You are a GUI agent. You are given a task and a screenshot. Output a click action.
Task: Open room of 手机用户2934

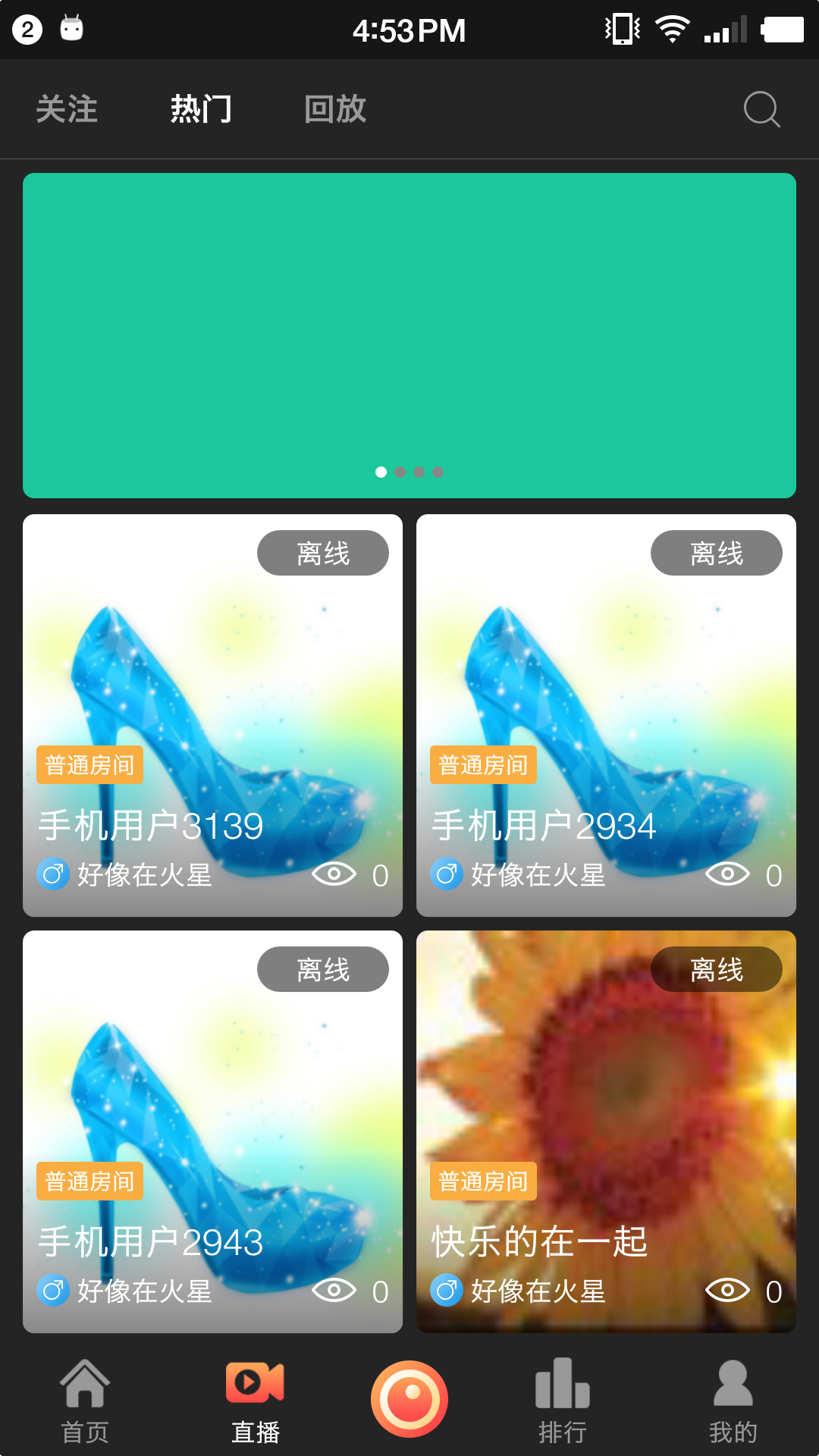606,715
